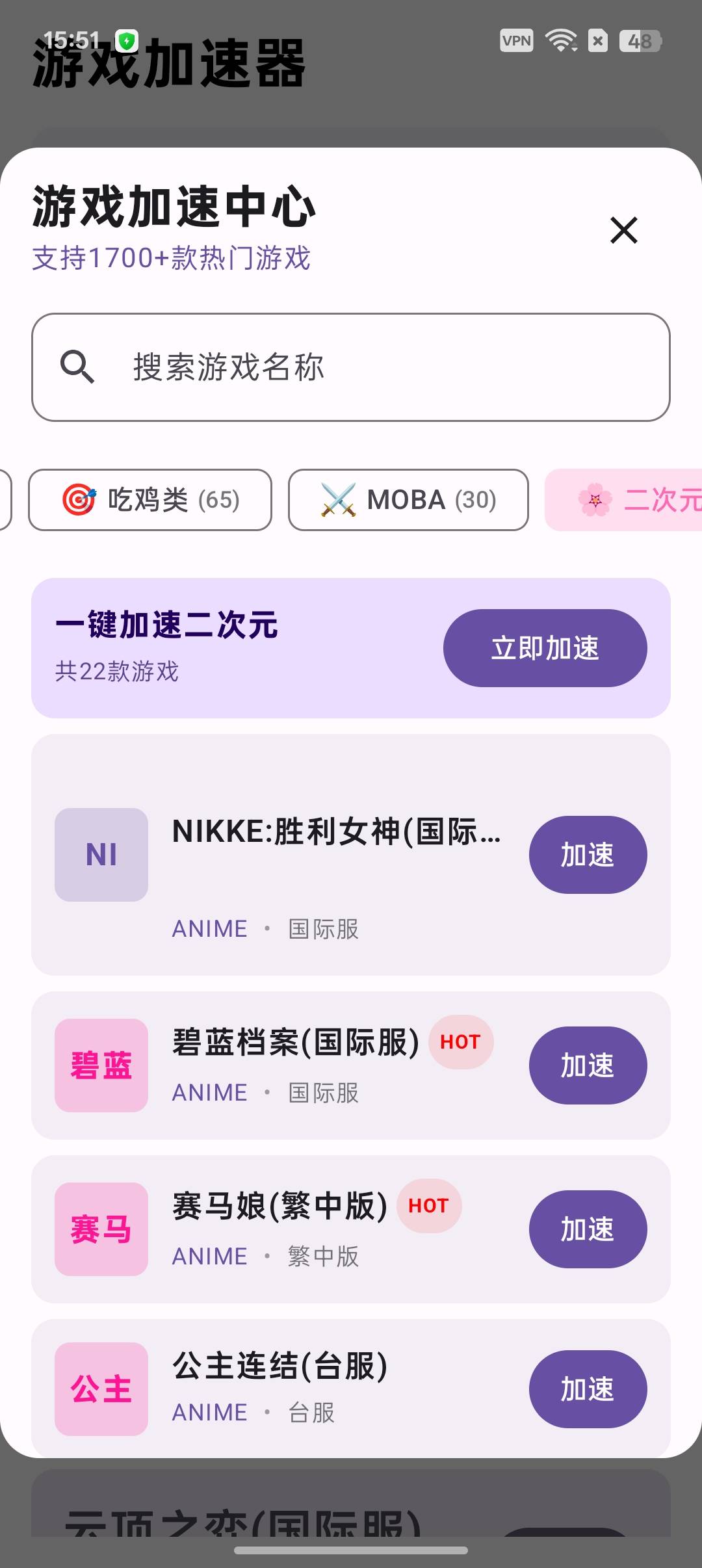The height and width of the screenshot is (1568, 702).
Task: Click the NI icon for NIKKE game
Action: [100, 854]
